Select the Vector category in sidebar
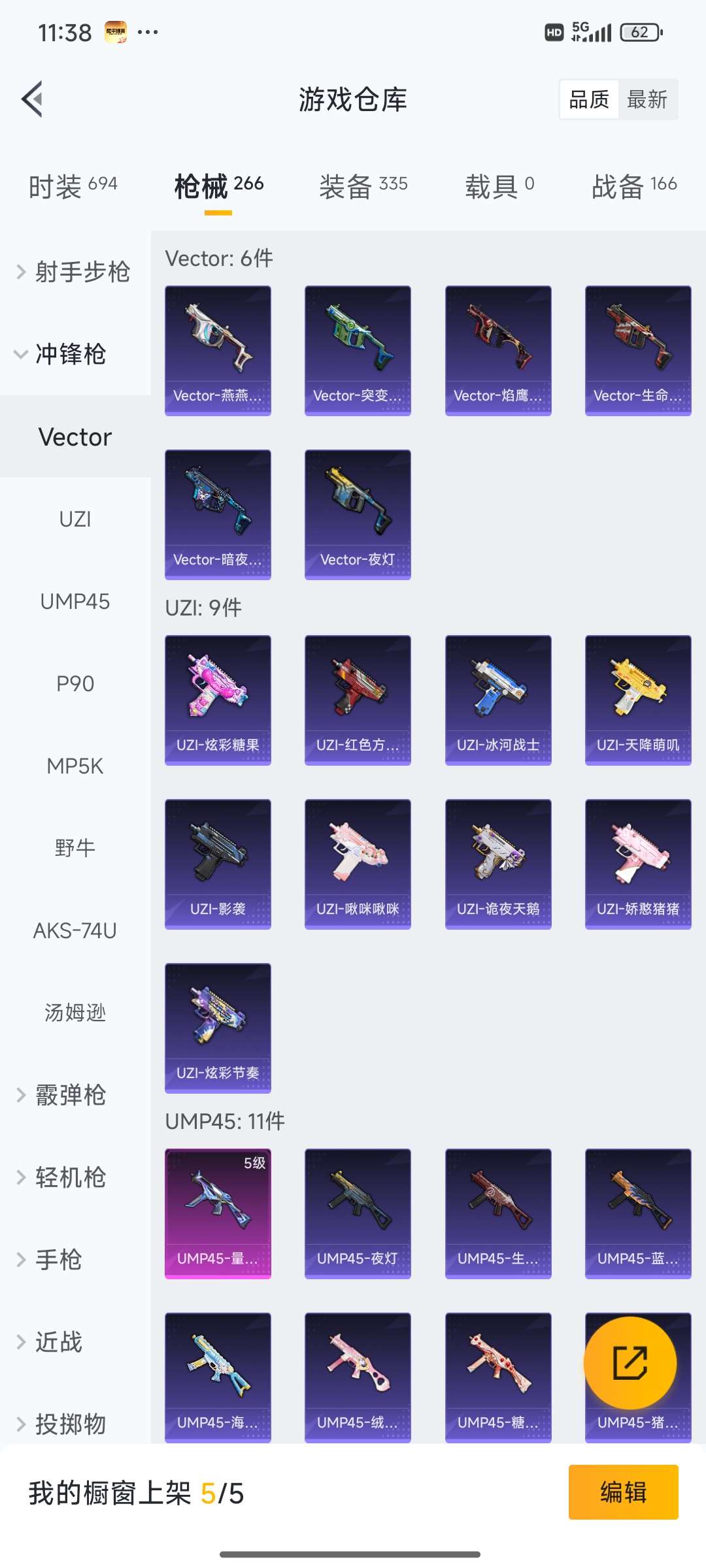706x1568 pixels. 74,436
